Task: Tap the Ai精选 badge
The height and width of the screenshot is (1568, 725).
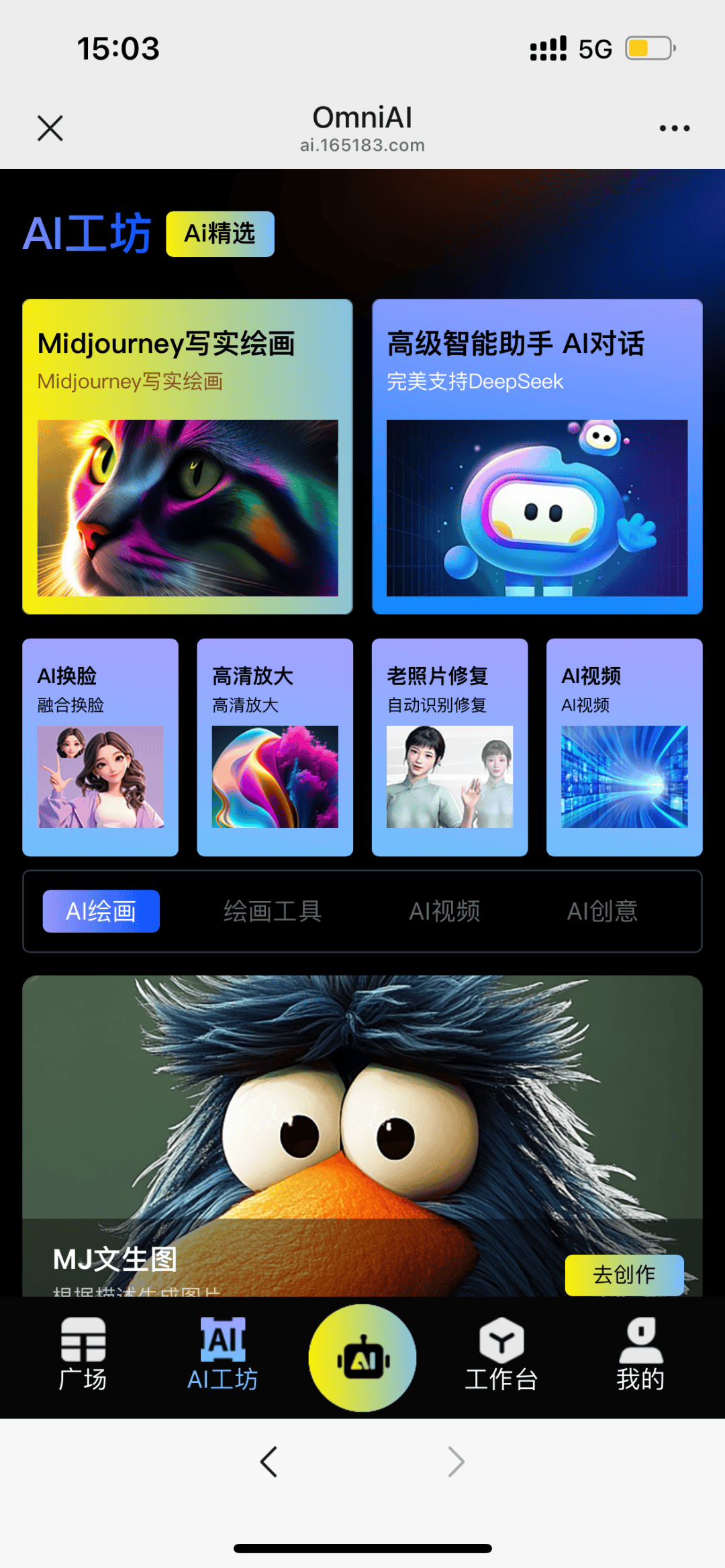Action: tap(220, 233)
